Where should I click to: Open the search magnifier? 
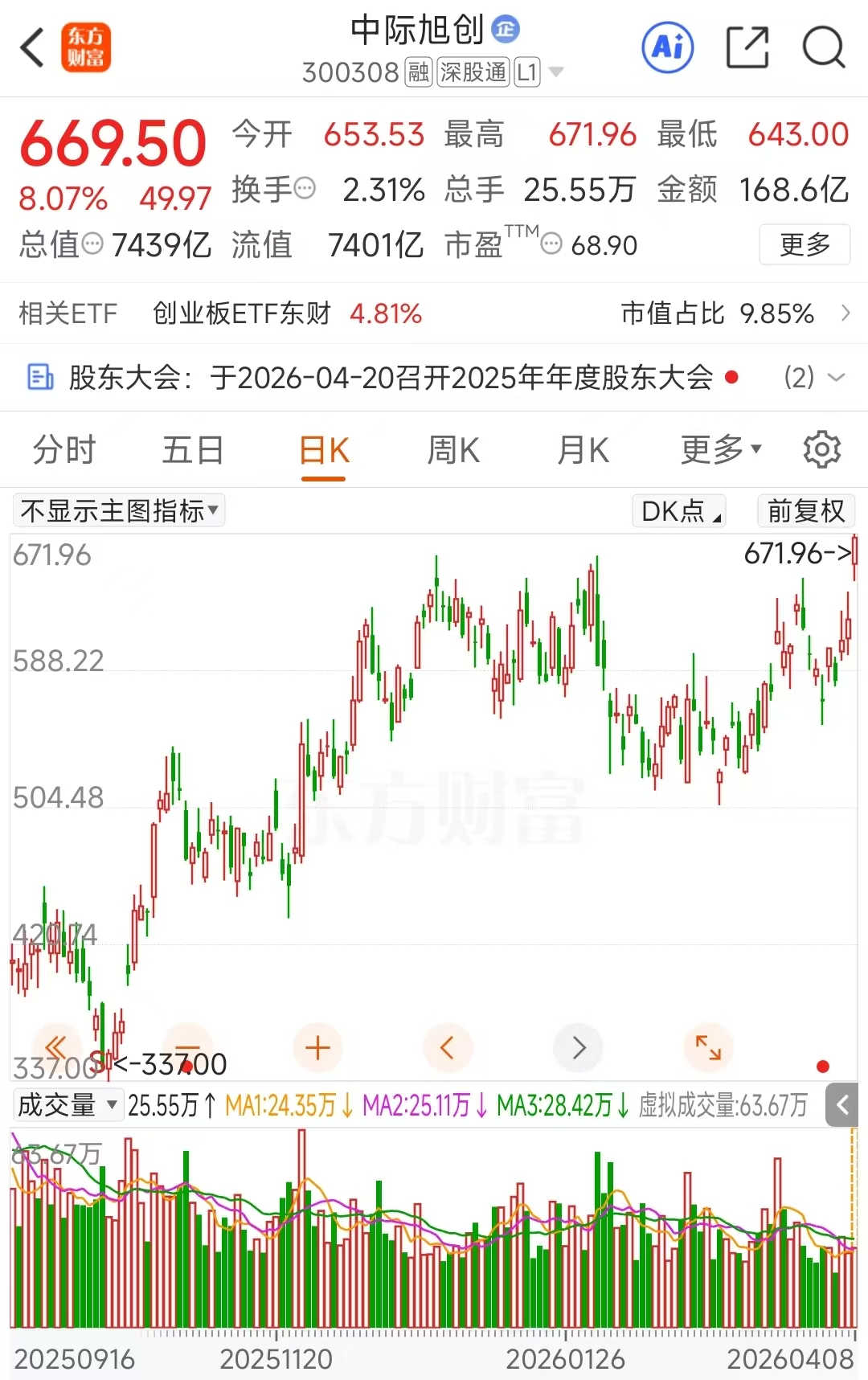pos(824,47)
